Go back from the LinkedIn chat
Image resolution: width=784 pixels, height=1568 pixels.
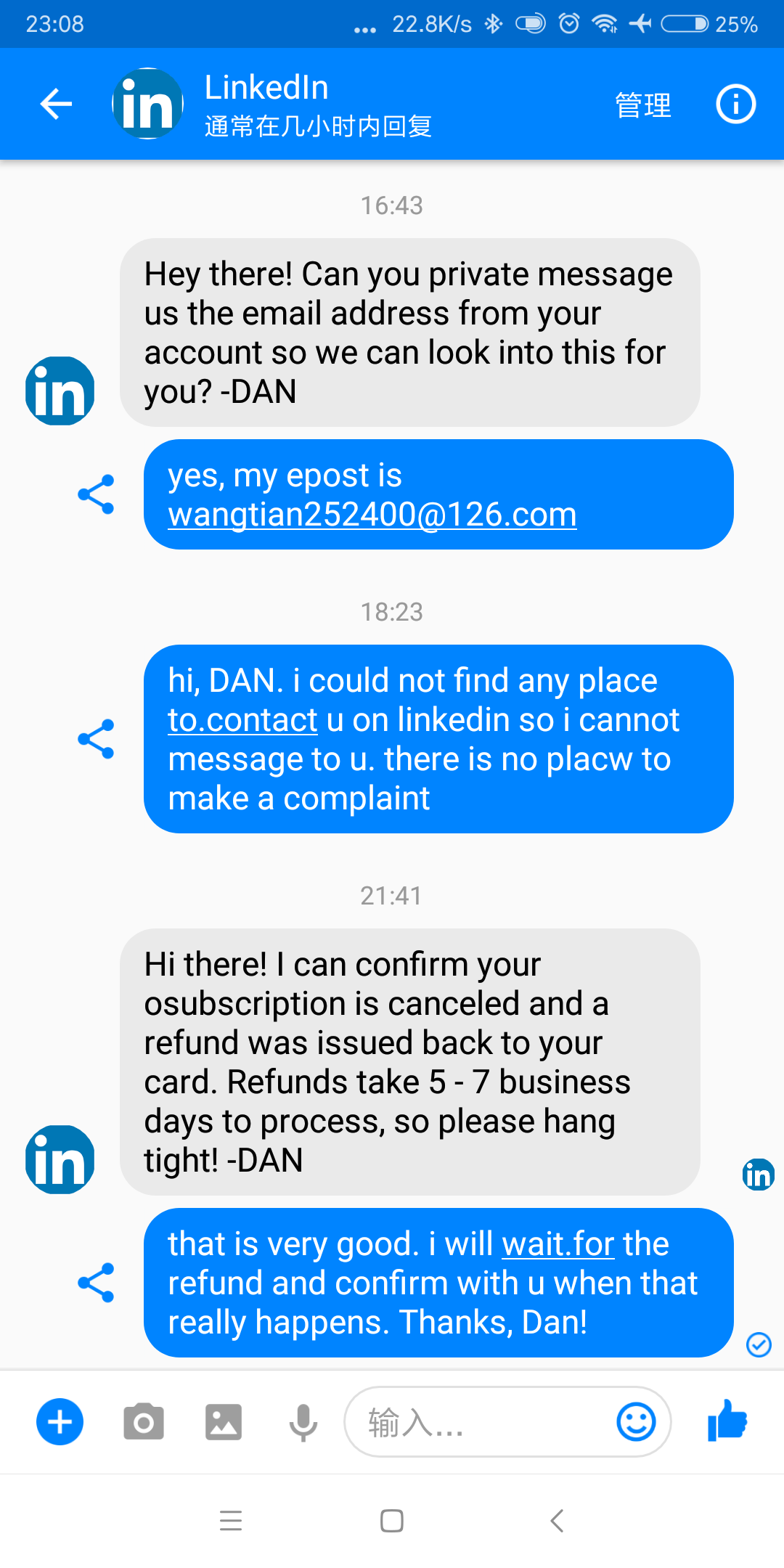click(x=56, y=104)
